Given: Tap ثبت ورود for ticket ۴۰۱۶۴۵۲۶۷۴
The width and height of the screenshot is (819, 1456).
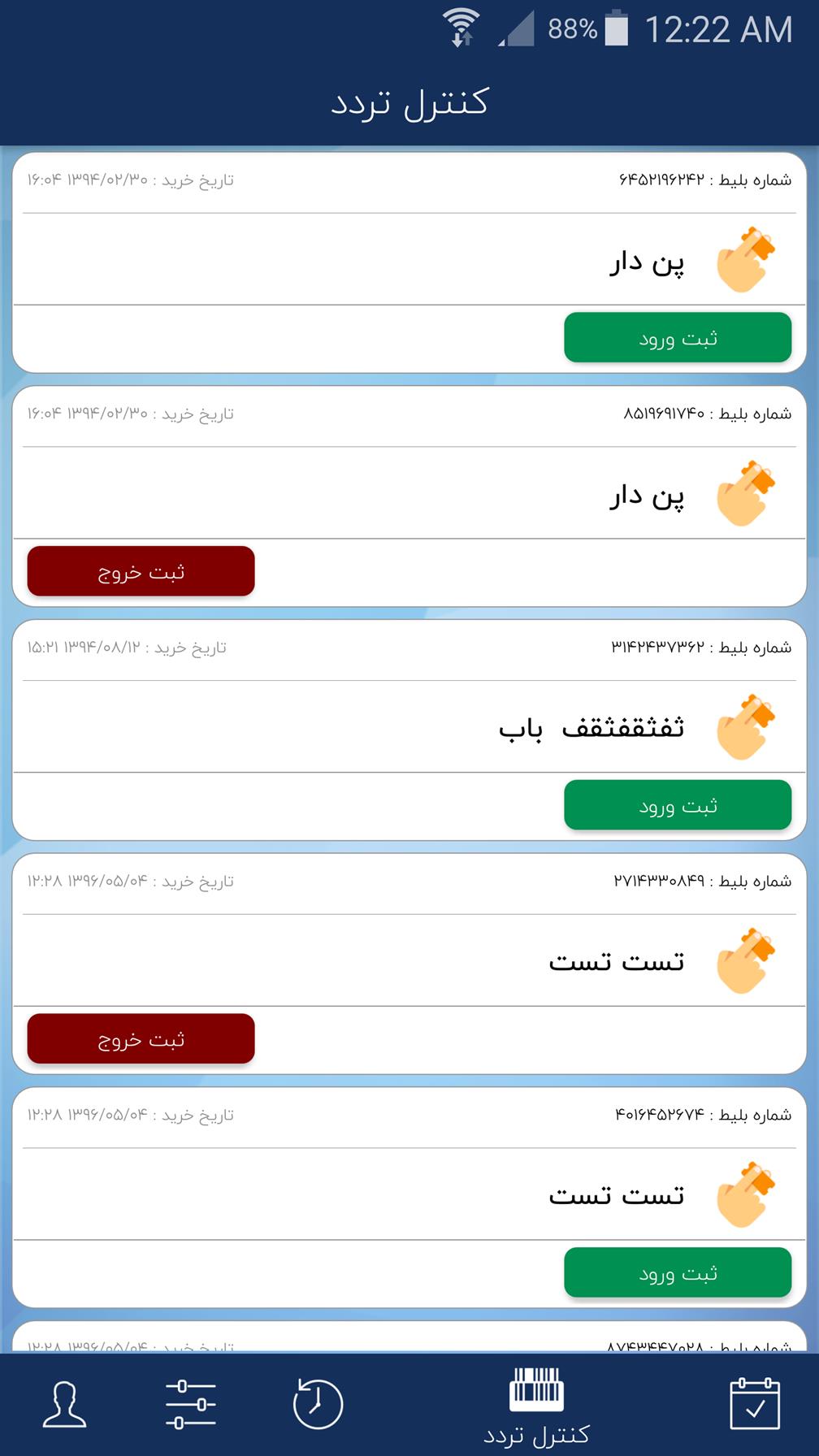Looking at the screenshot, I should (678, 1272).
